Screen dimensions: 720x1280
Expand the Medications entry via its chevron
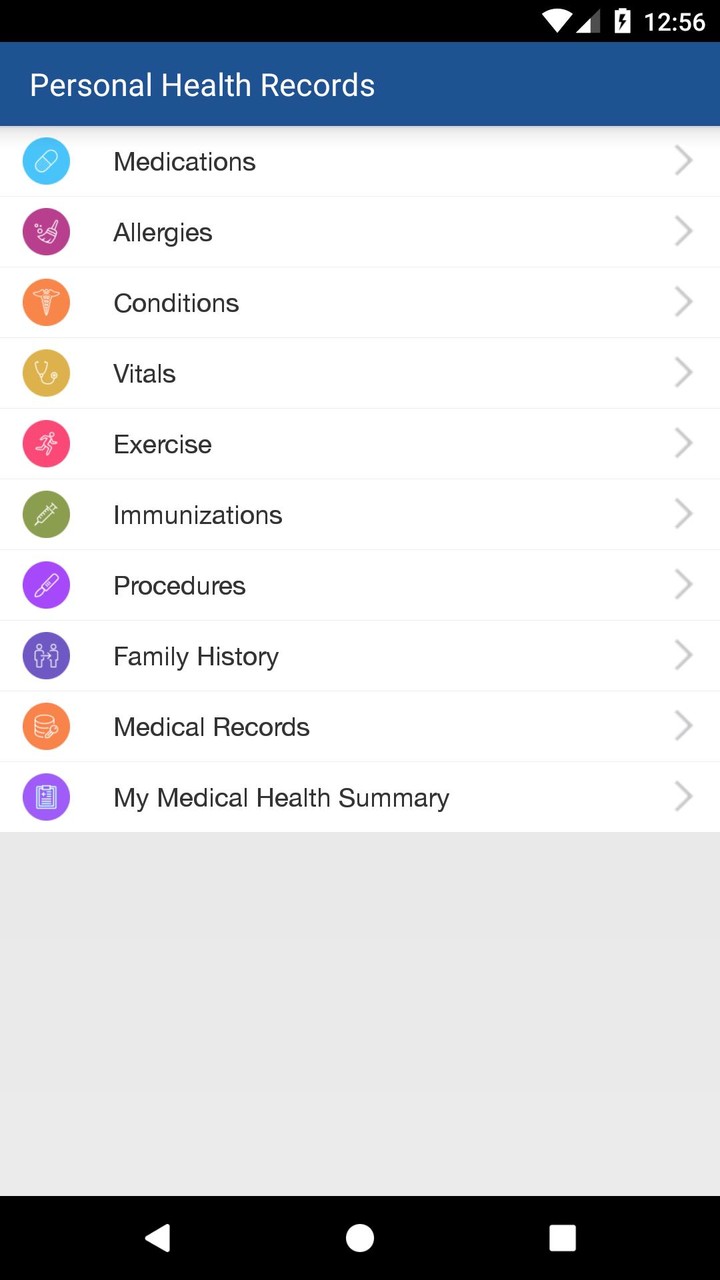pyautogui.click(x=683, y=160)
